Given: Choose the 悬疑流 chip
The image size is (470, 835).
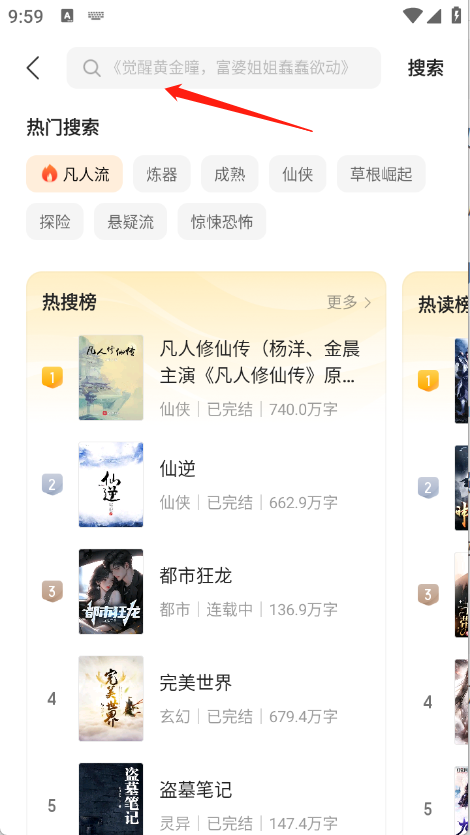Looking at the screenshot, I should pos(130,222).
